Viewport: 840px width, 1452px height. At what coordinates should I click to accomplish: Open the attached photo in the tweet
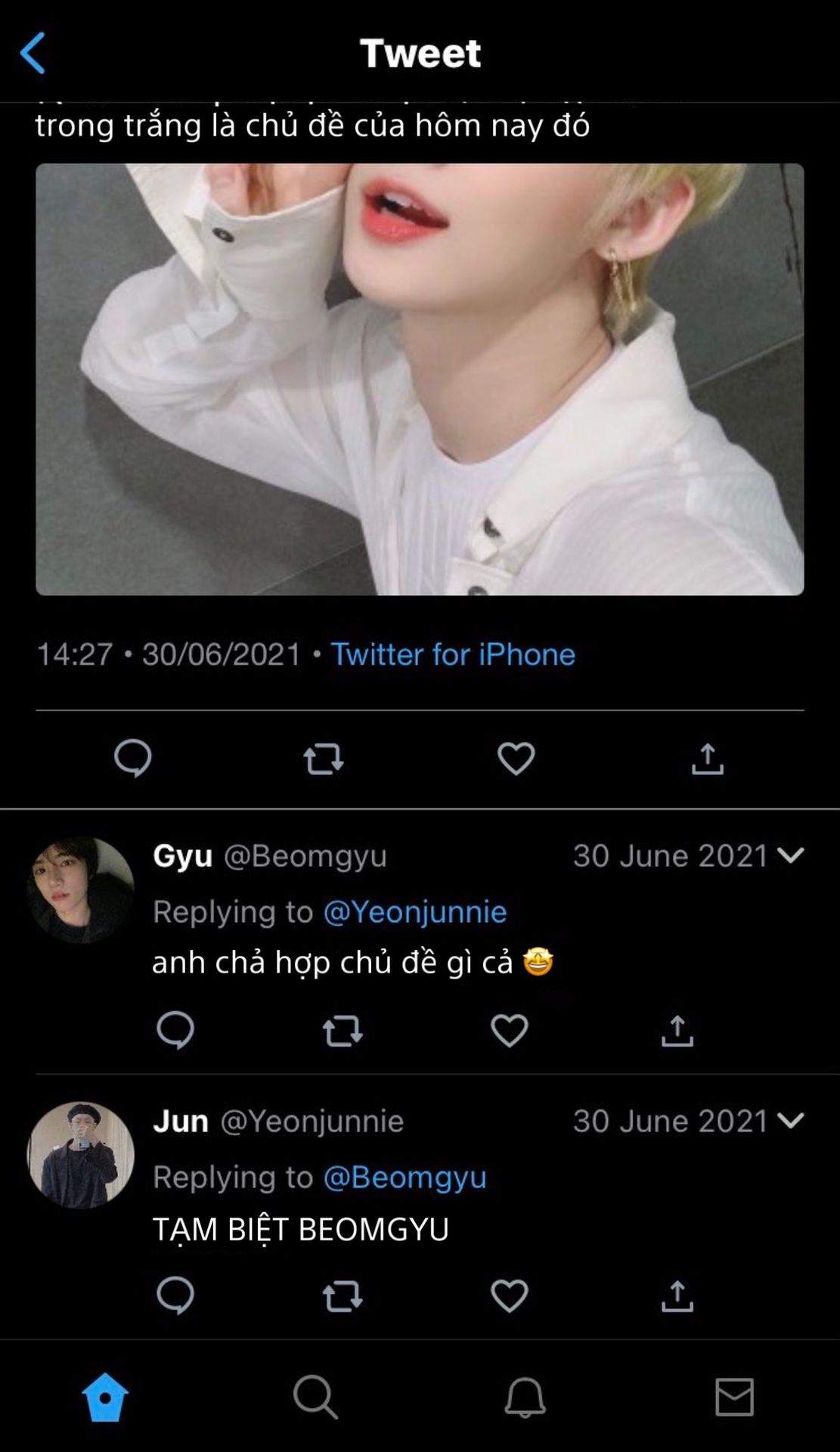(420, 379)
